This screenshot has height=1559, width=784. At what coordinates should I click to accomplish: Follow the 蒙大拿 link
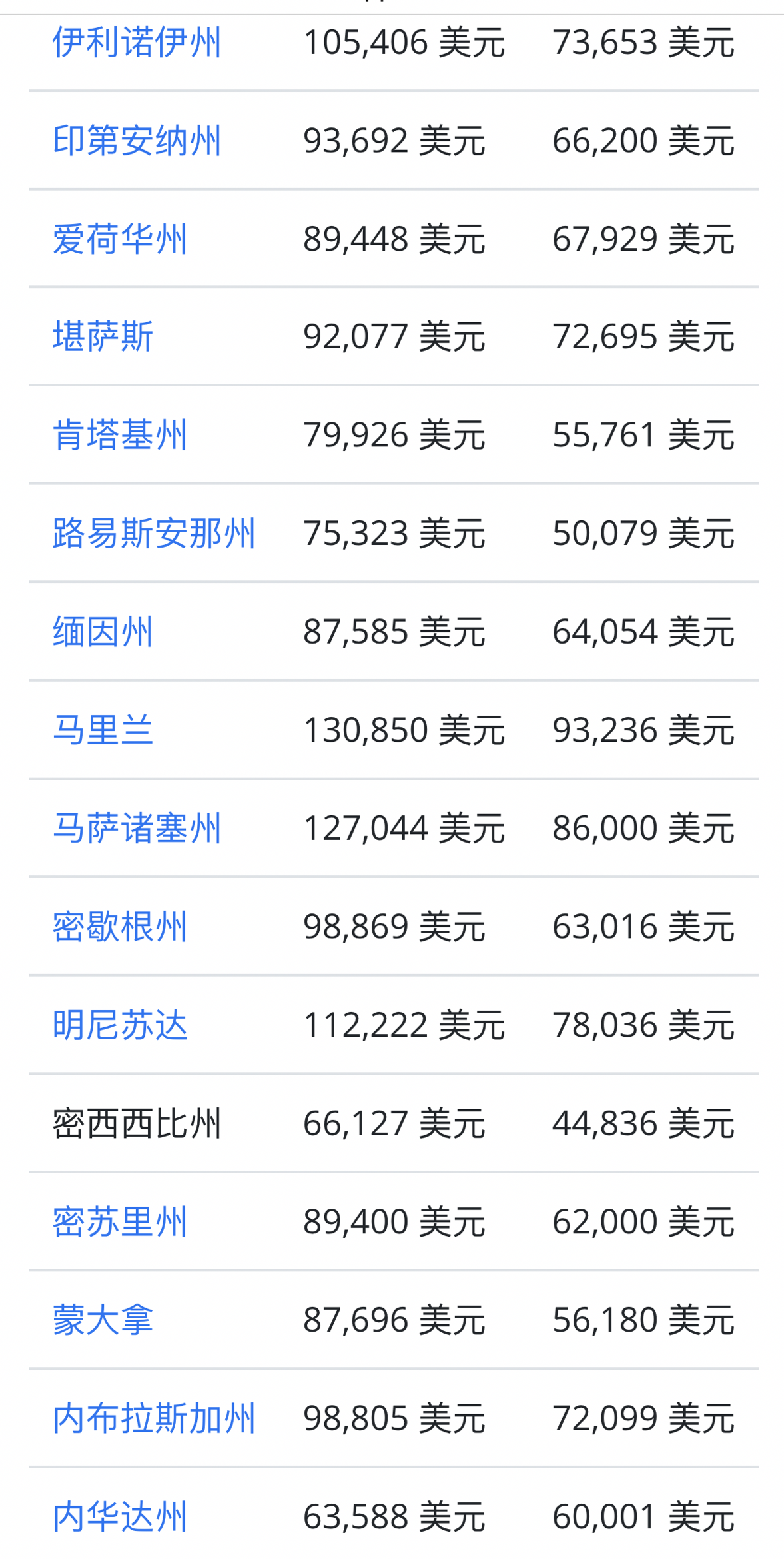pos(103,1320)
